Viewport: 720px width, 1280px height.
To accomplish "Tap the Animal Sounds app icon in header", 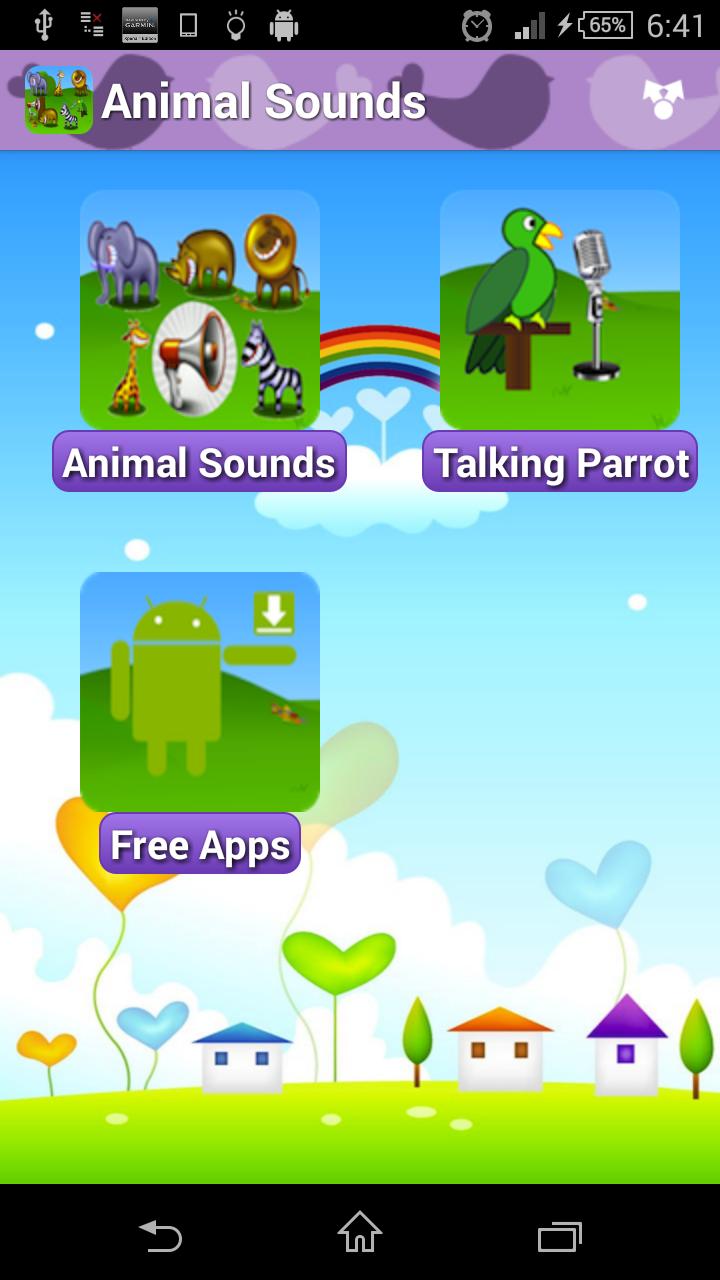I will 57,100.
